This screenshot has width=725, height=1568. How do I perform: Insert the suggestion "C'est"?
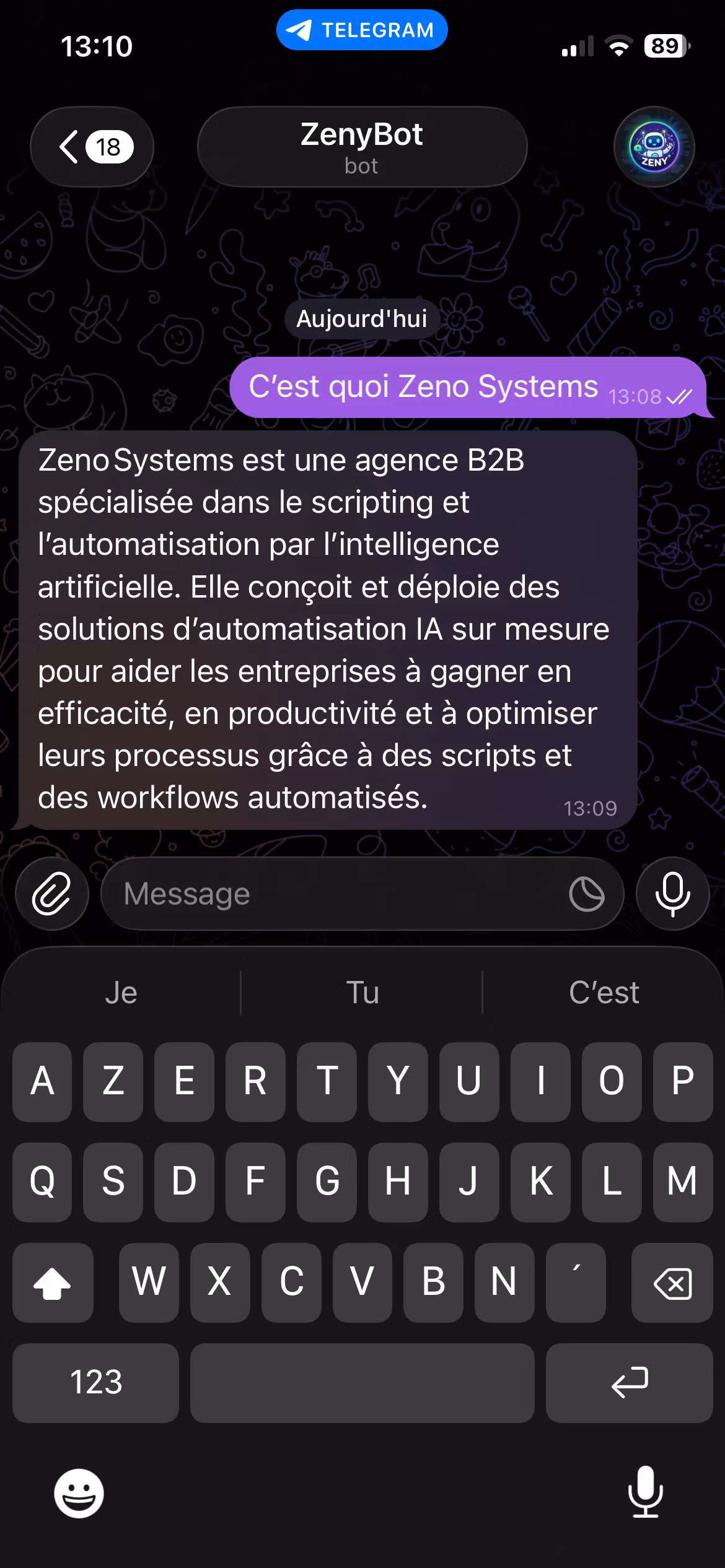tap(604, 993)
